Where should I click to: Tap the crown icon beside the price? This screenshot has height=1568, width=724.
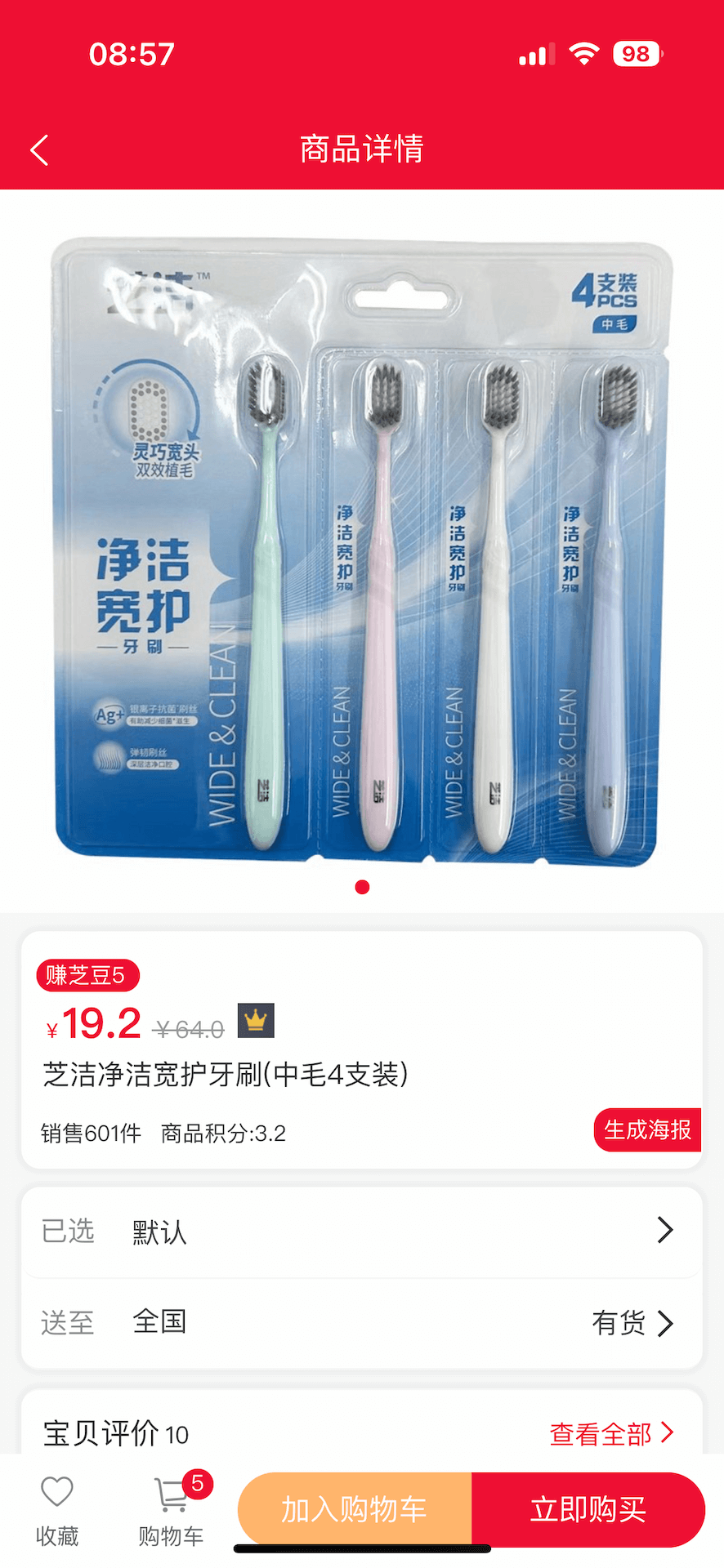click(256, 1019)
